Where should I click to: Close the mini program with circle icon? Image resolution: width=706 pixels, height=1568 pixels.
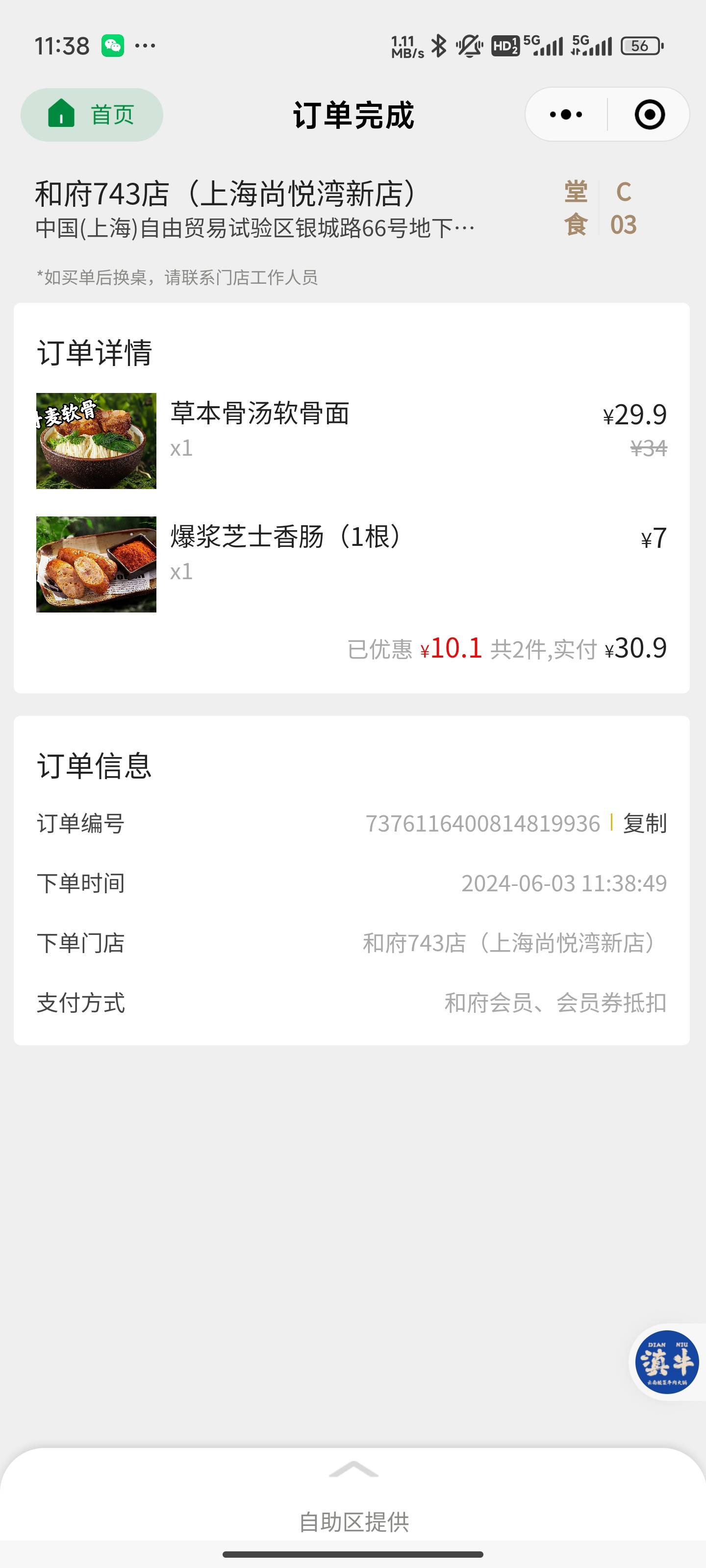click(649, 115)
